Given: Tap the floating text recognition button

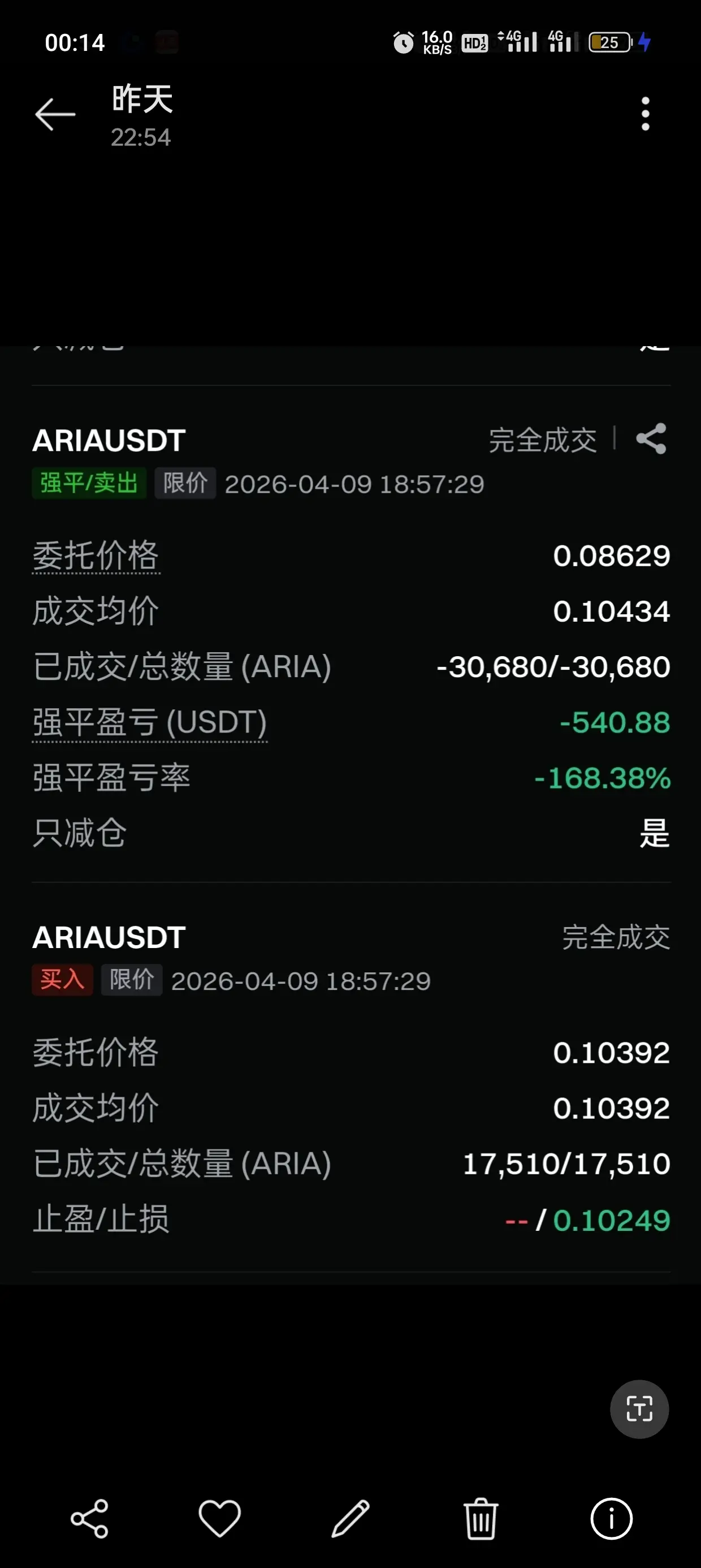Looking at the screenshot, I should pos(639,1409).
